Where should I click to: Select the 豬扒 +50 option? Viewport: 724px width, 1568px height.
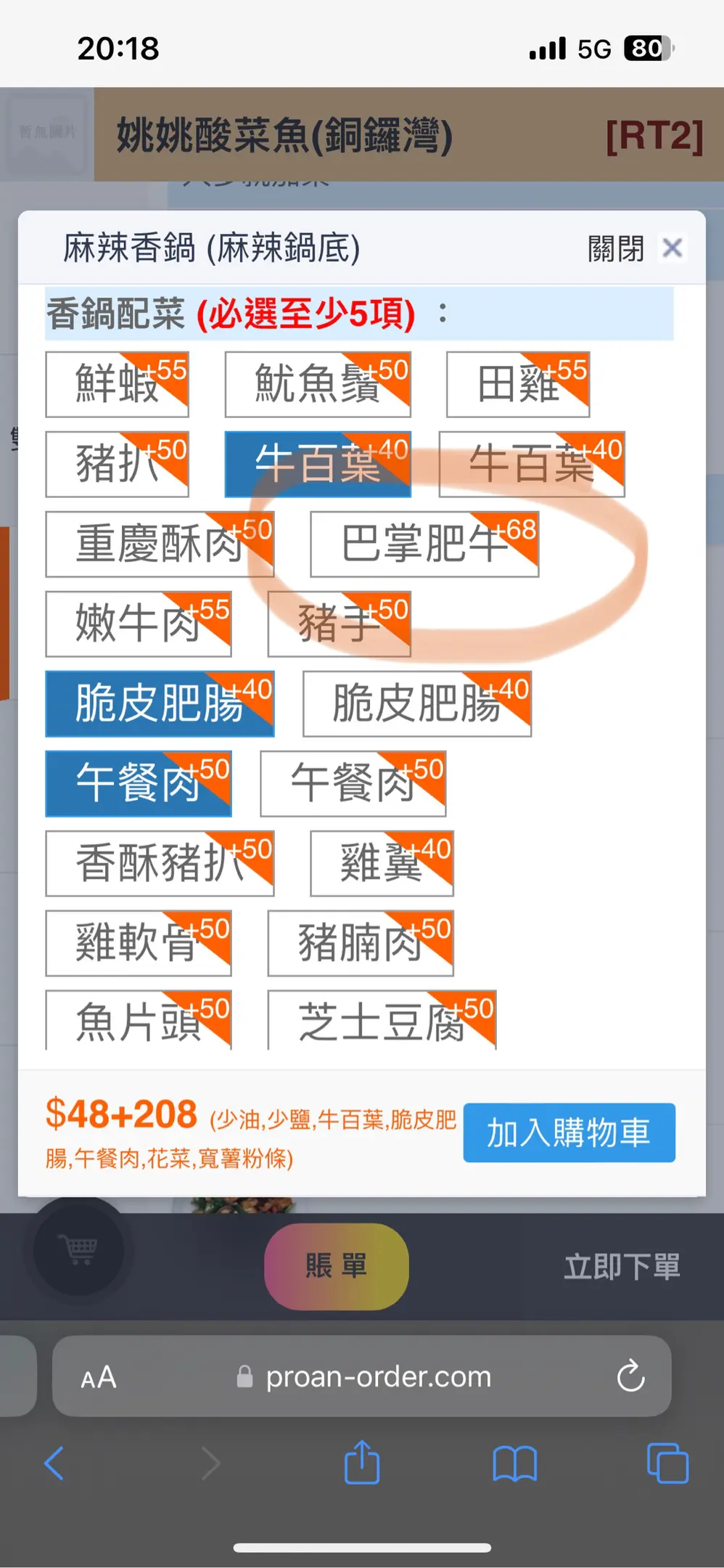pyautogui.click(x=117, y=465)
